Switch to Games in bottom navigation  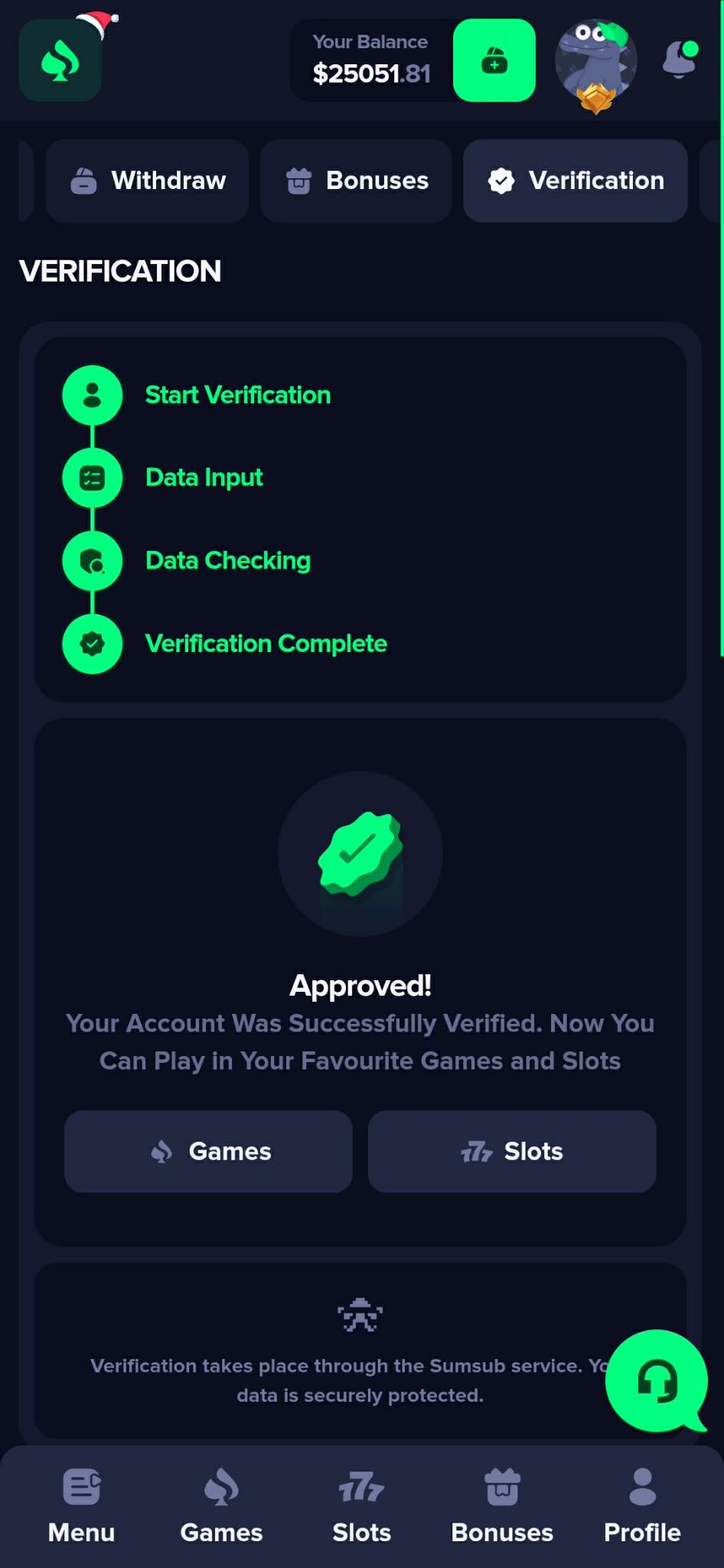pyautogui.click(x=221, y=1504)
